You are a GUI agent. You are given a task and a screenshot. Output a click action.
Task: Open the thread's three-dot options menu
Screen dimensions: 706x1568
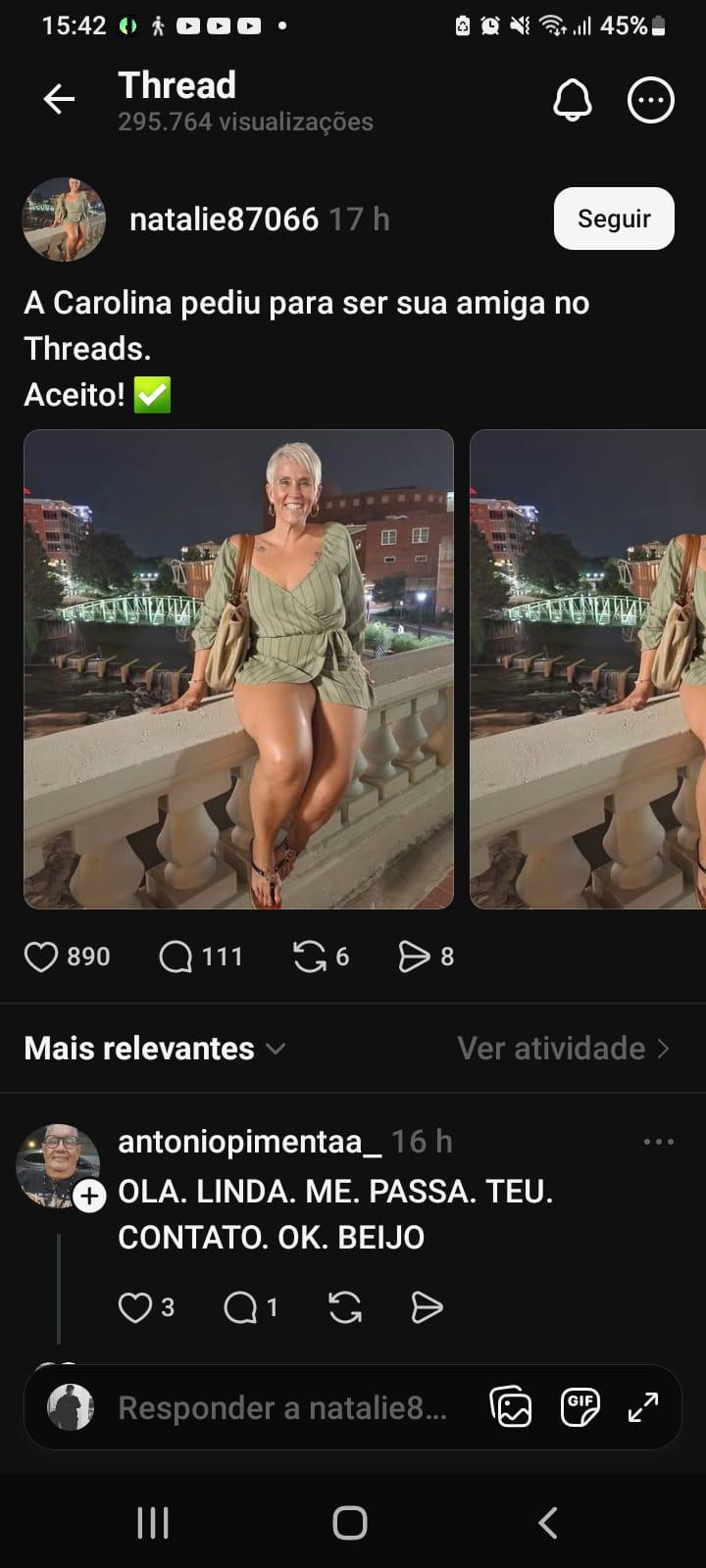coord(651,100)
